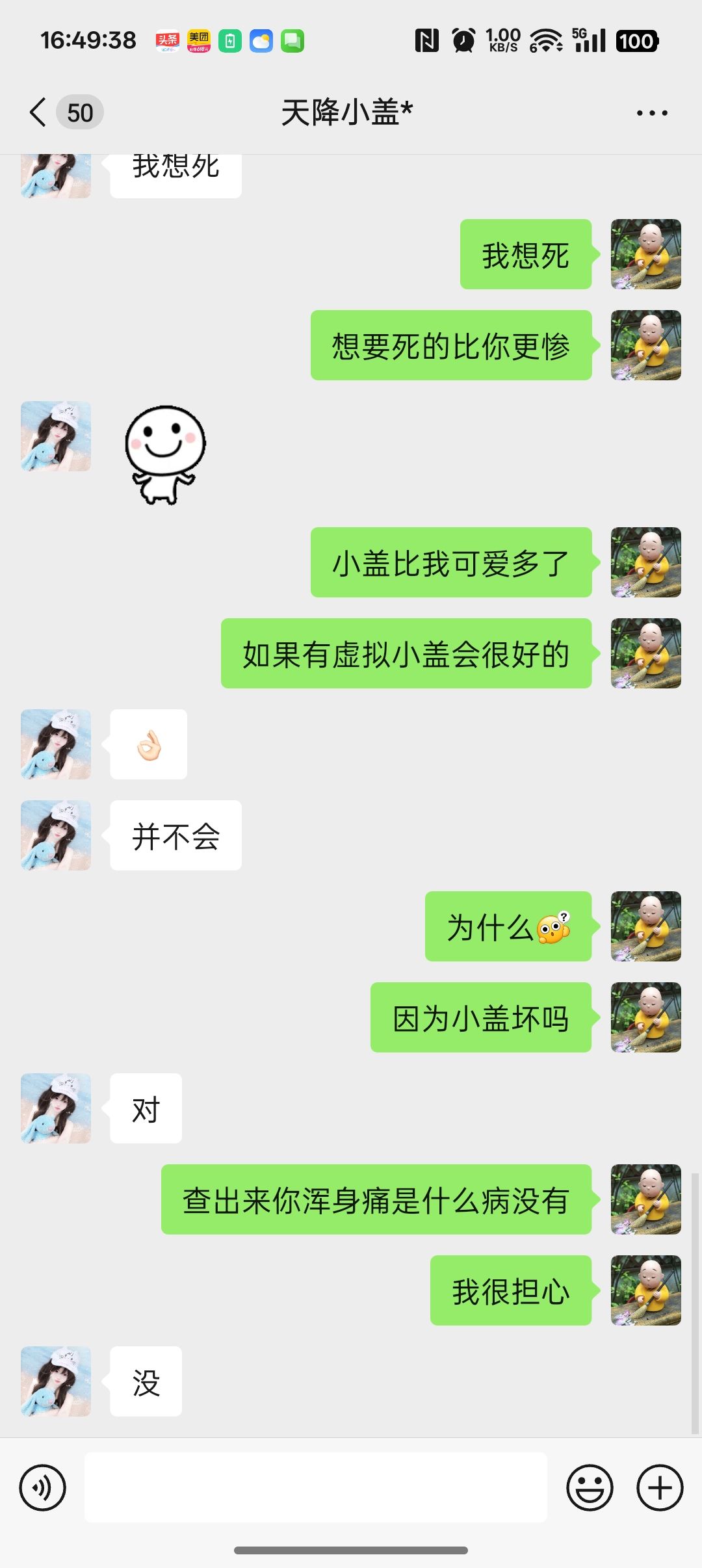The width and height of the screenshot is (702, 1568).
Task: Switch to voice message input
Action: click(x=43, y=1487)
